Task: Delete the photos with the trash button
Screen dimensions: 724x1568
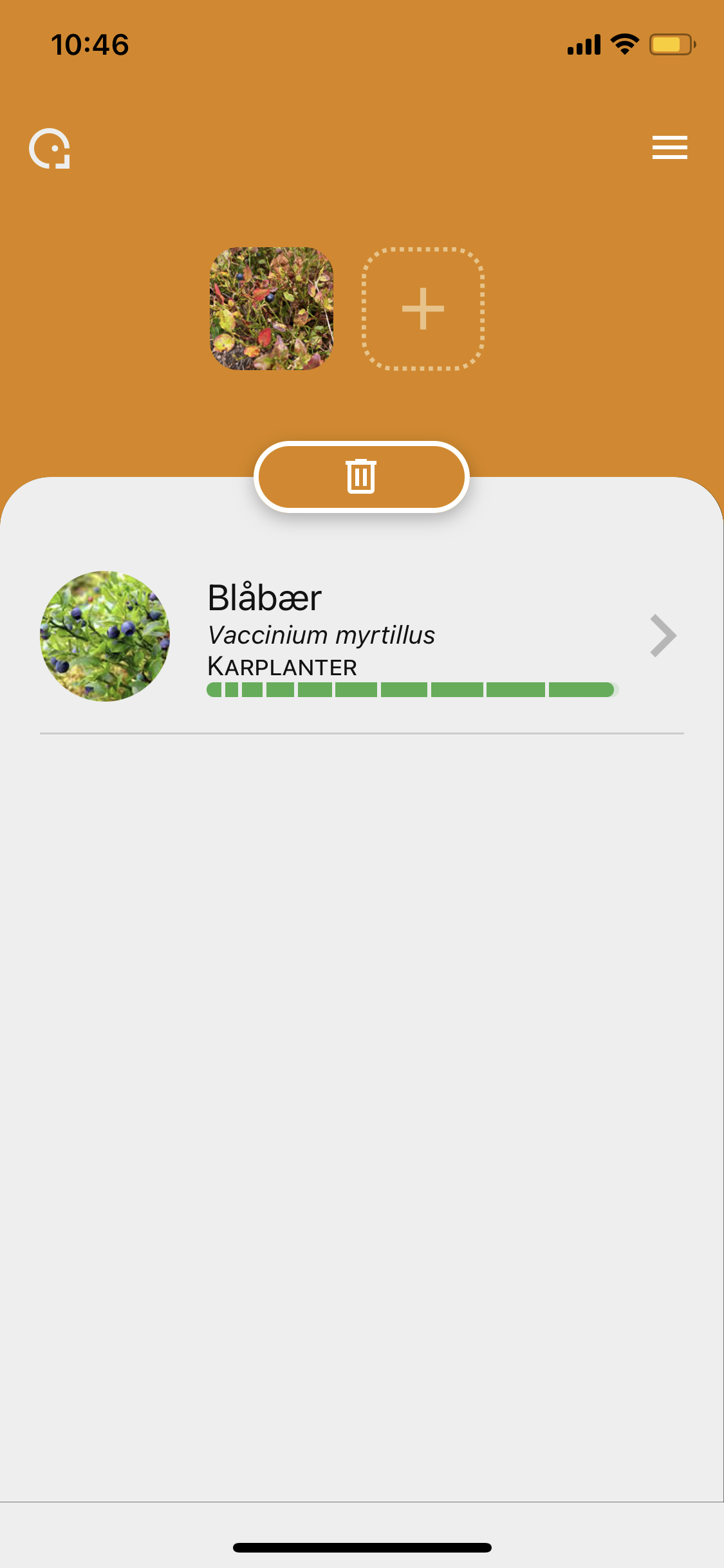Action: pyautogui.click(x=362, y=477)
